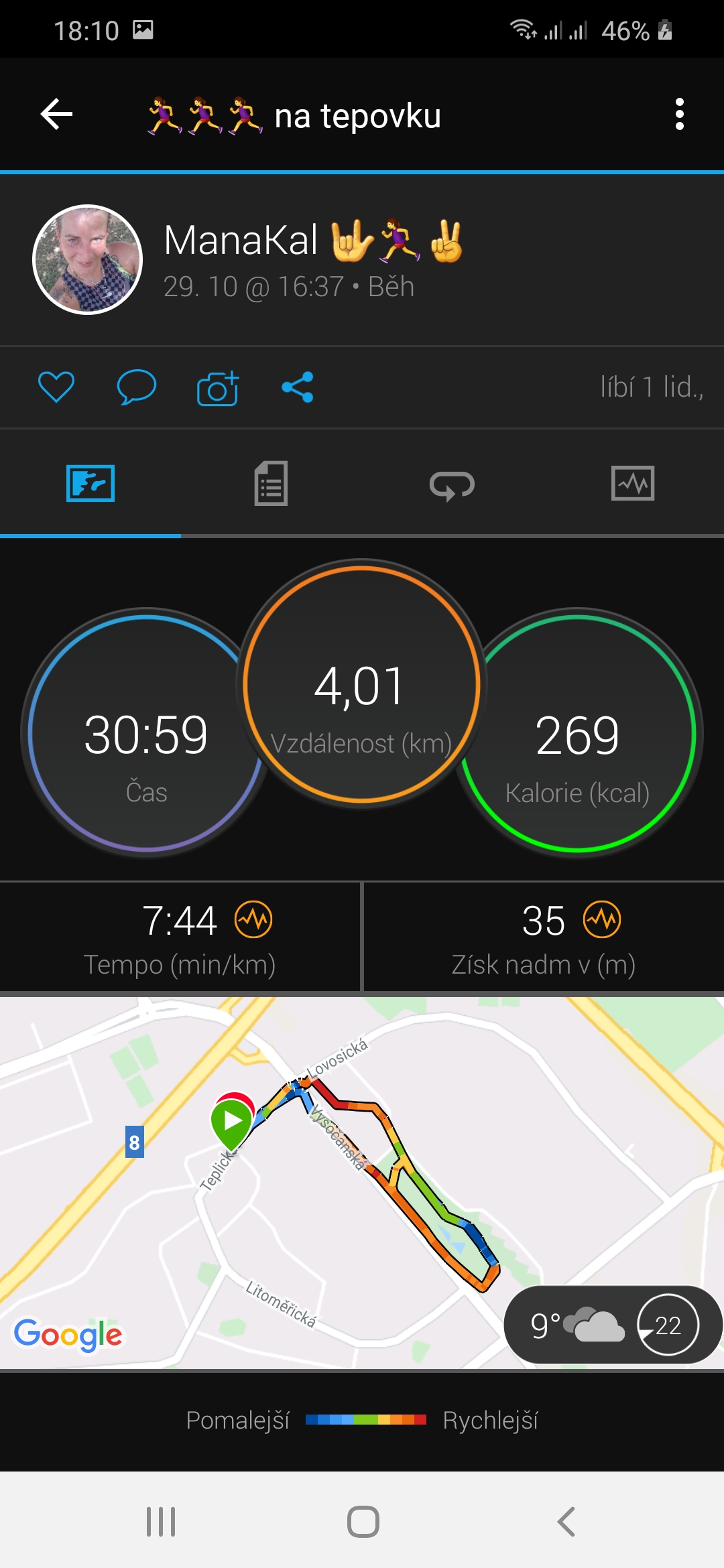Open the route map

[x=362, y=1183]
